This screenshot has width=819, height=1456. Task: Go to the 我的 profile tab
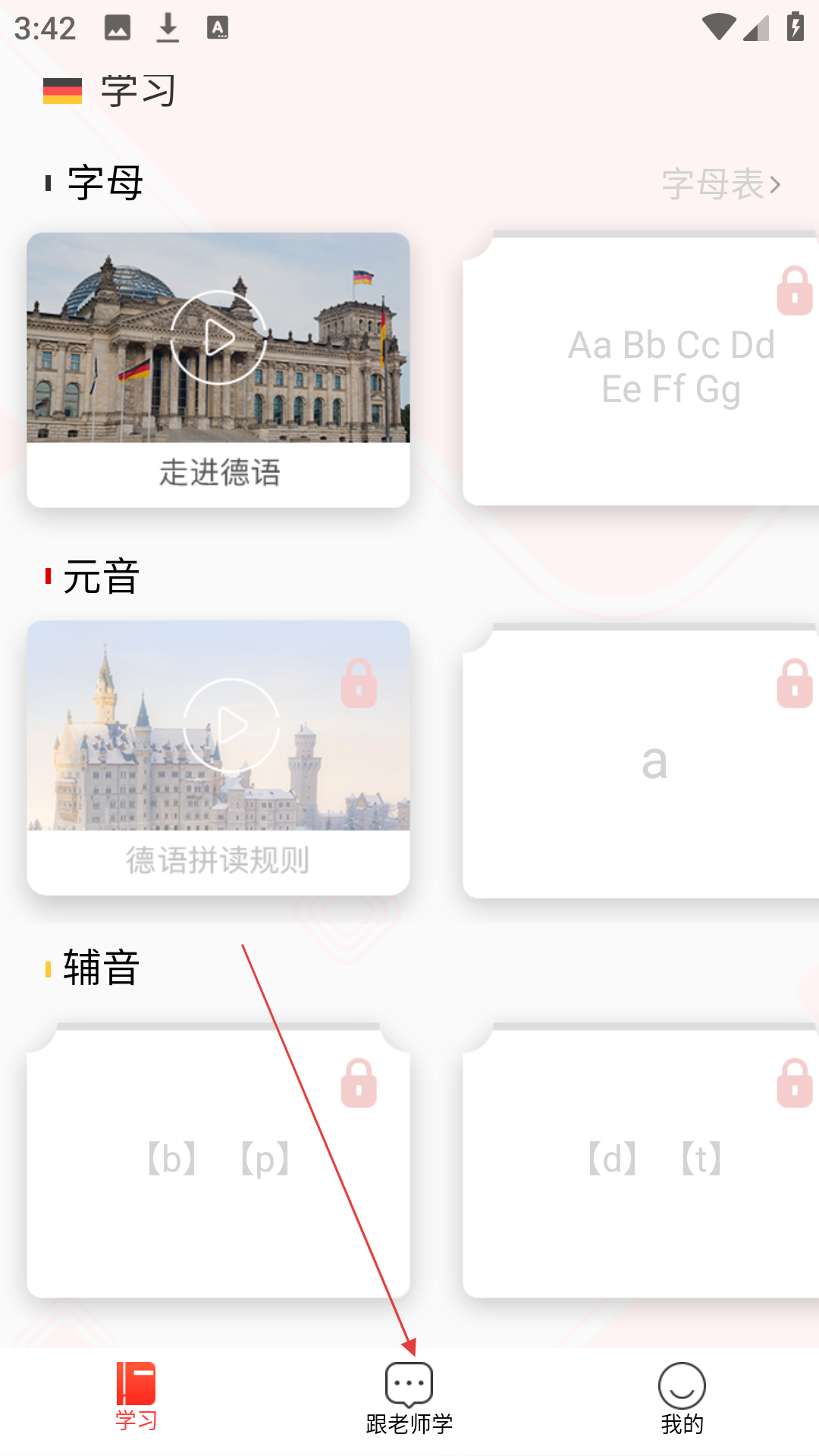tap(682, 1397)
